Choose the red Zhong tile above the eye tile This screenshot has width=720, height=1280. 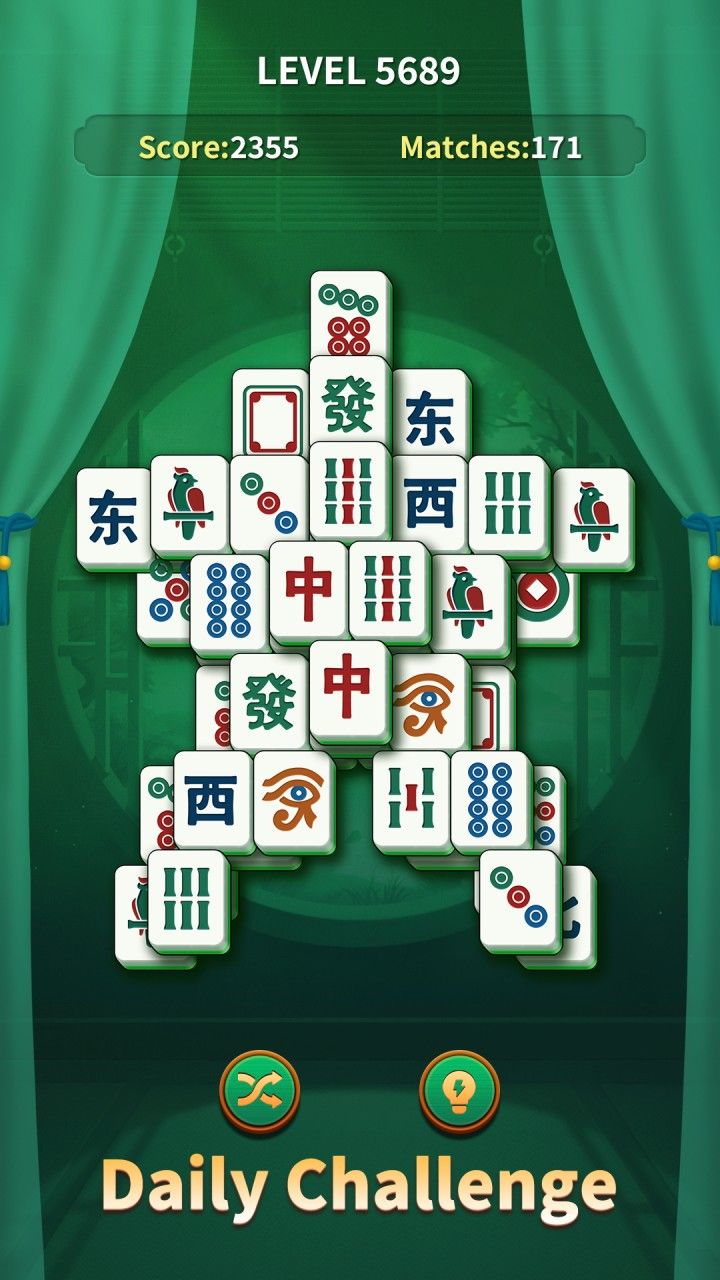point(348,690)
